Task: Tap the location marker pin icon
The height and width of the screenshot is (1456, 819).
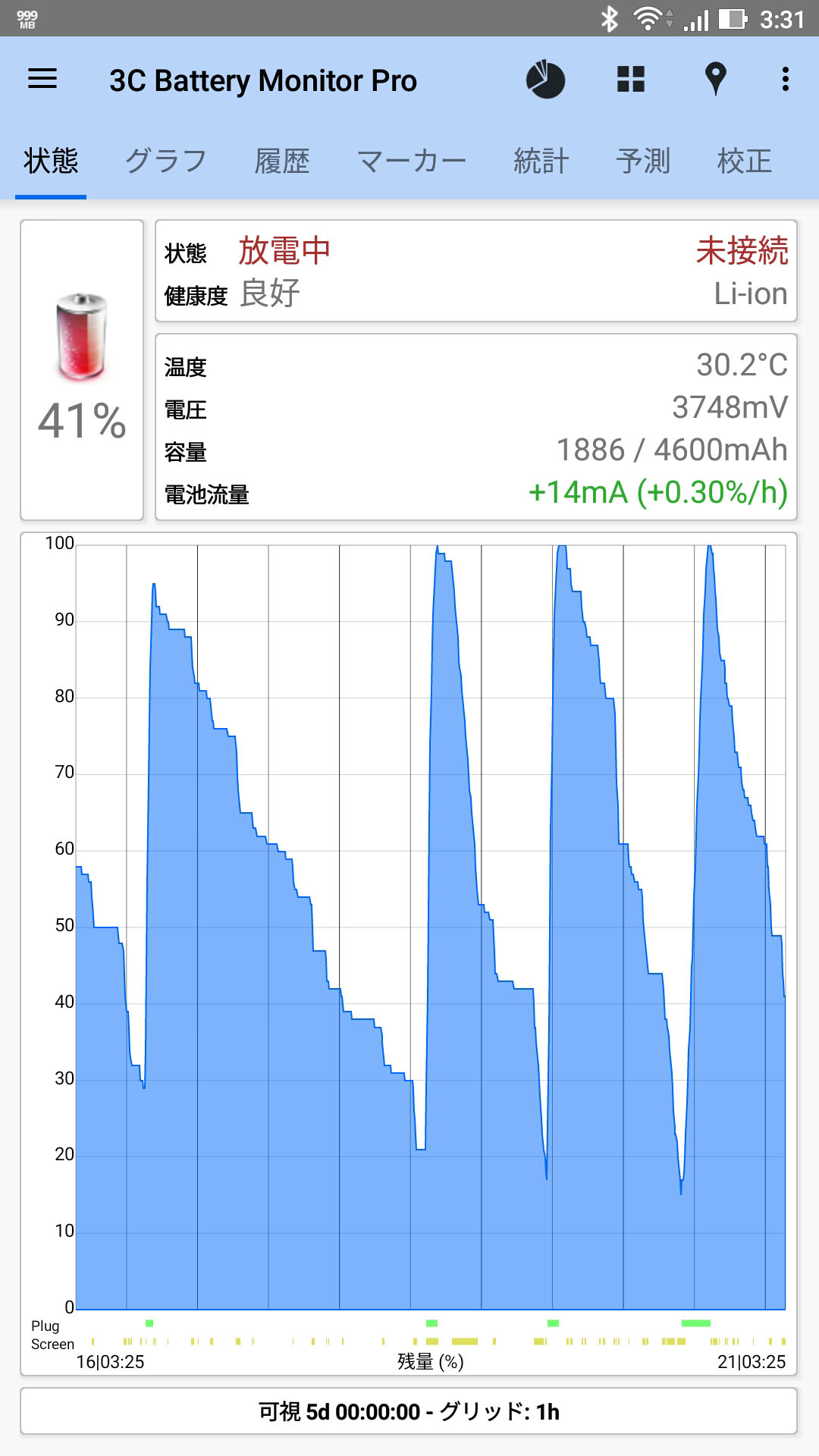Action: pyautogui.click(x=716, y=79)
